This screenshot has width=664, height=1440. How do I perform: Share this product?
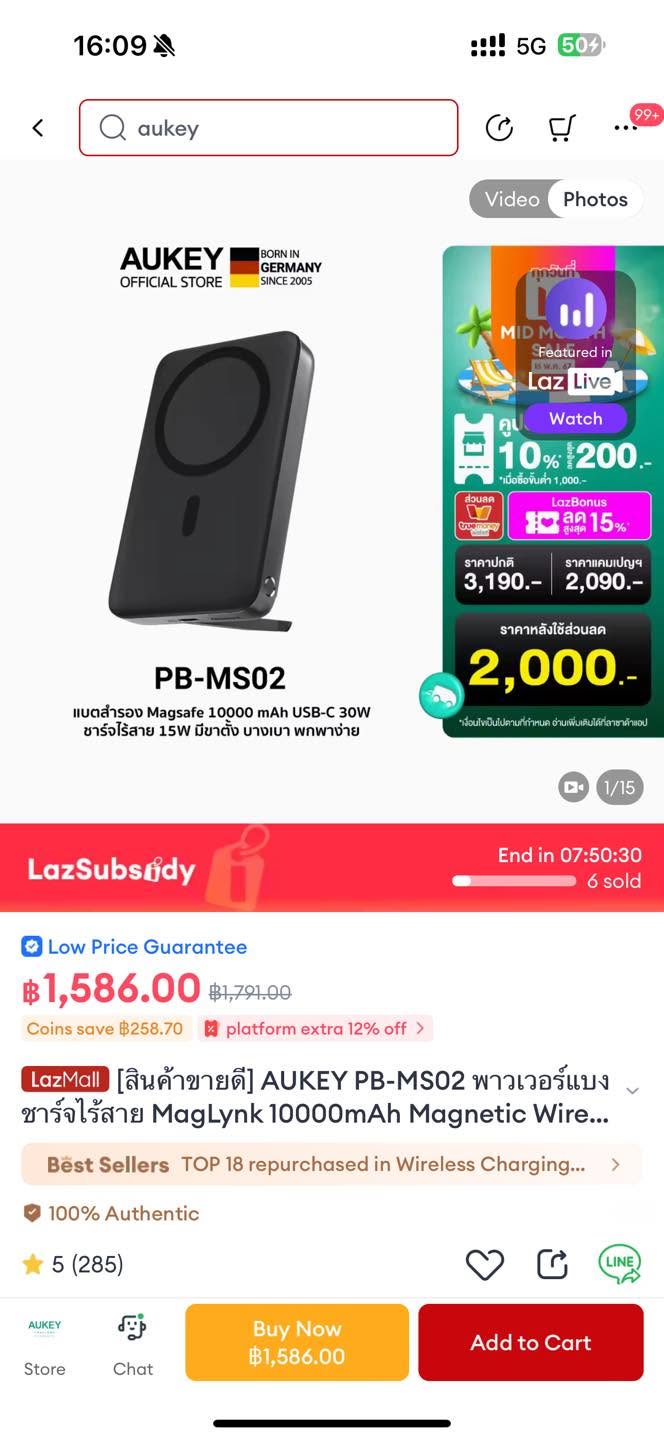(x=553, y=1264)
